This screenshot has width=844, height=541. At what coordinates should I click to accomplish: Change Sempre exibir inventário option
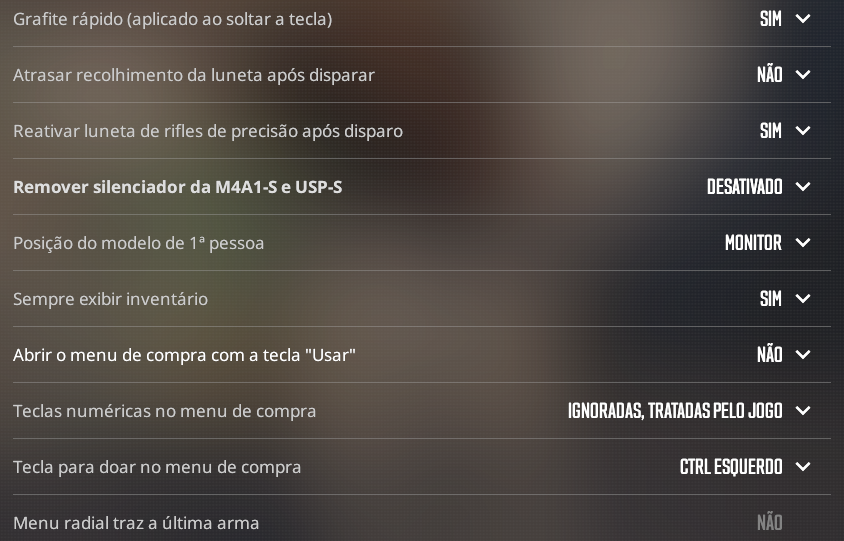click(x=785, y=299)
